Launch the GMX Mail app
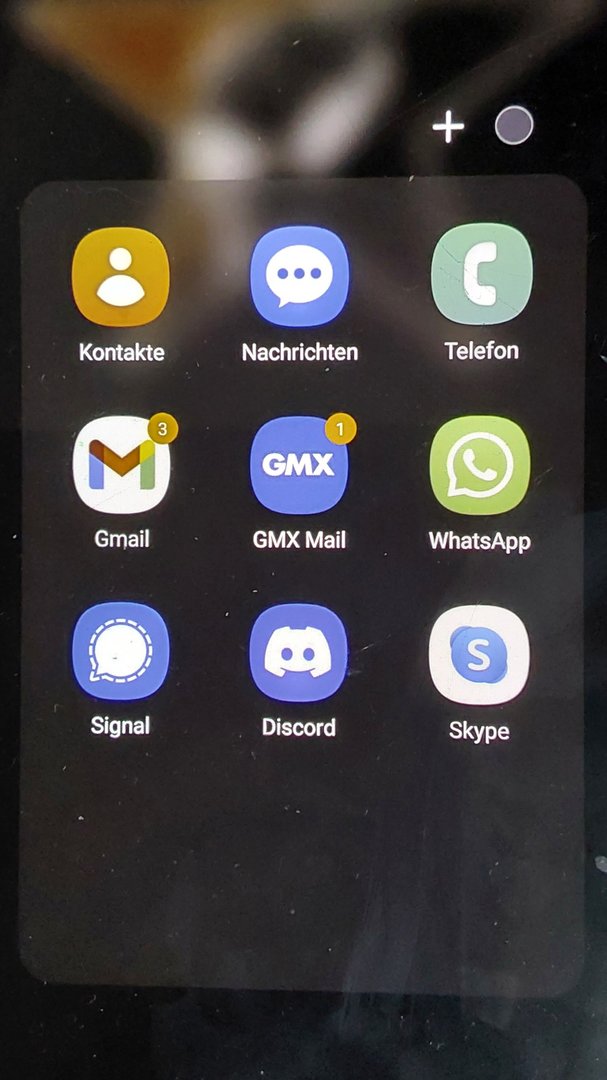The width and height of the screenshot is (607, 1080). tap(299, 466)
